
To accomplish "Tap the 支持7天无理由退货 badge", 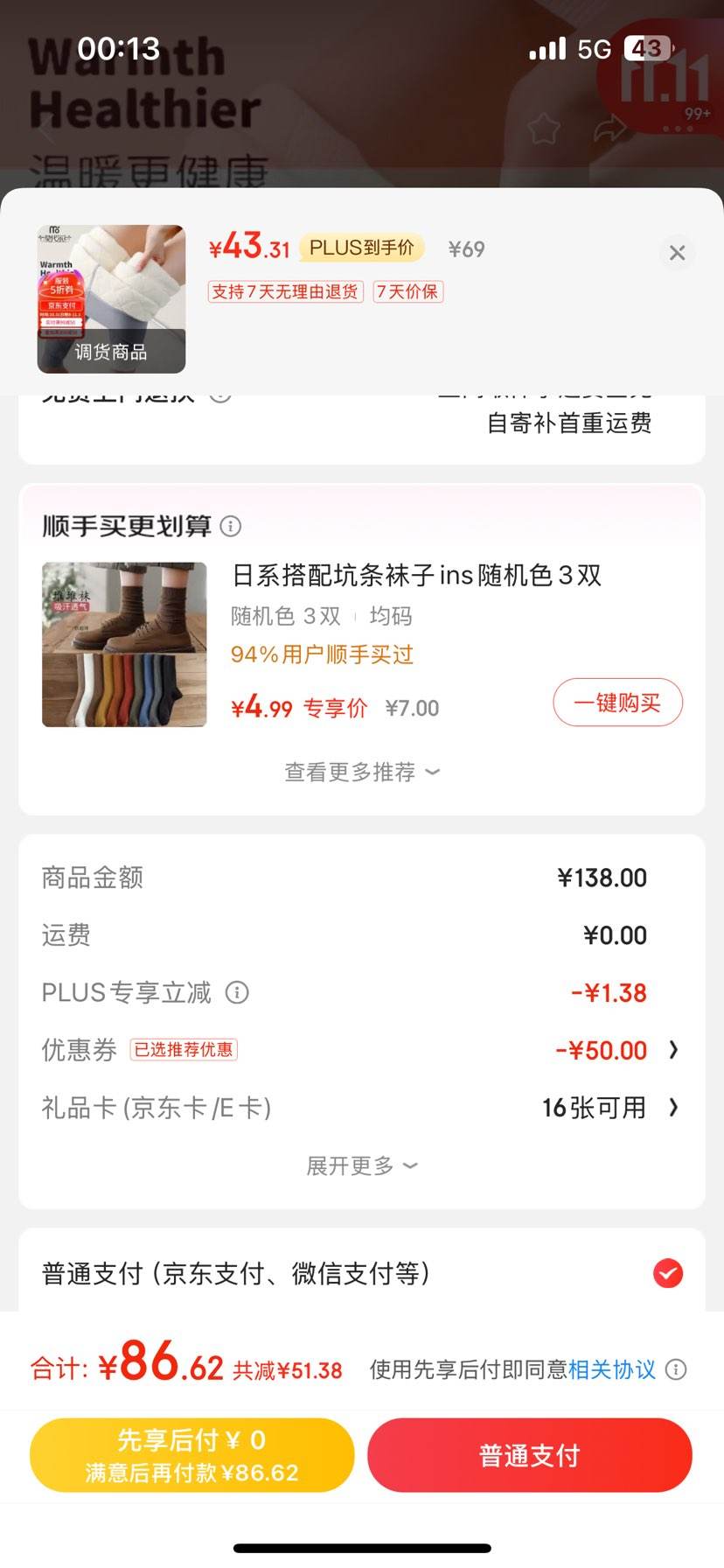I will pyautogui.click(x=284, y=291).
